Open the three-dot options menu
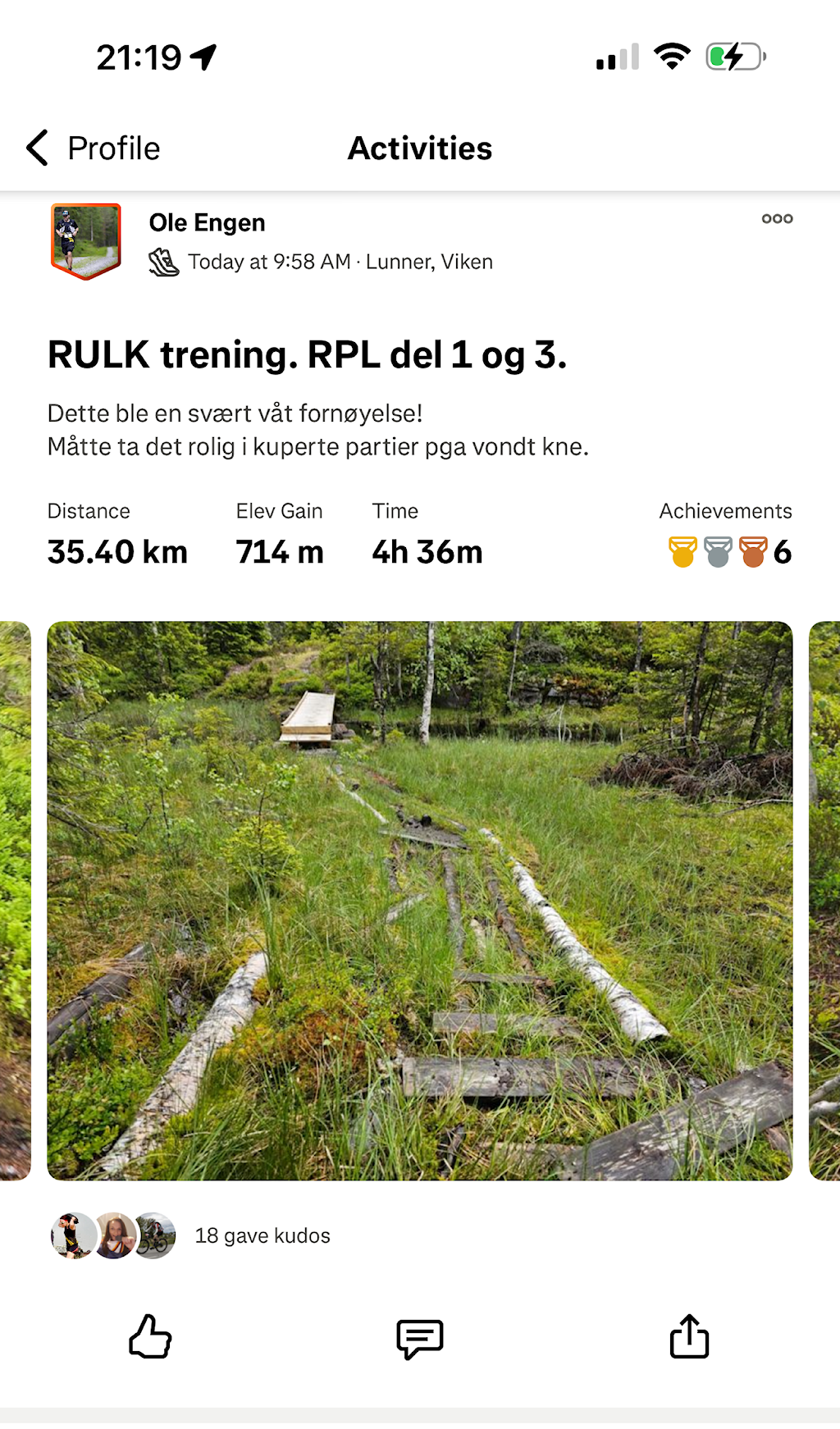 coord(776,219)
